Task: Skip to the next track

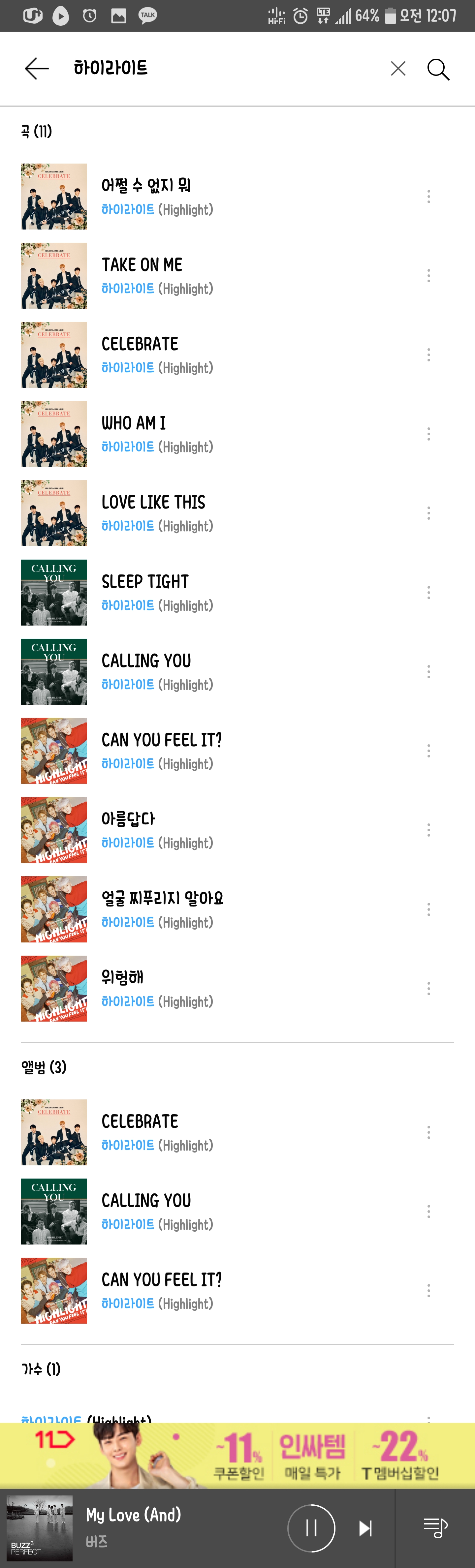Action: [365, 1528]
